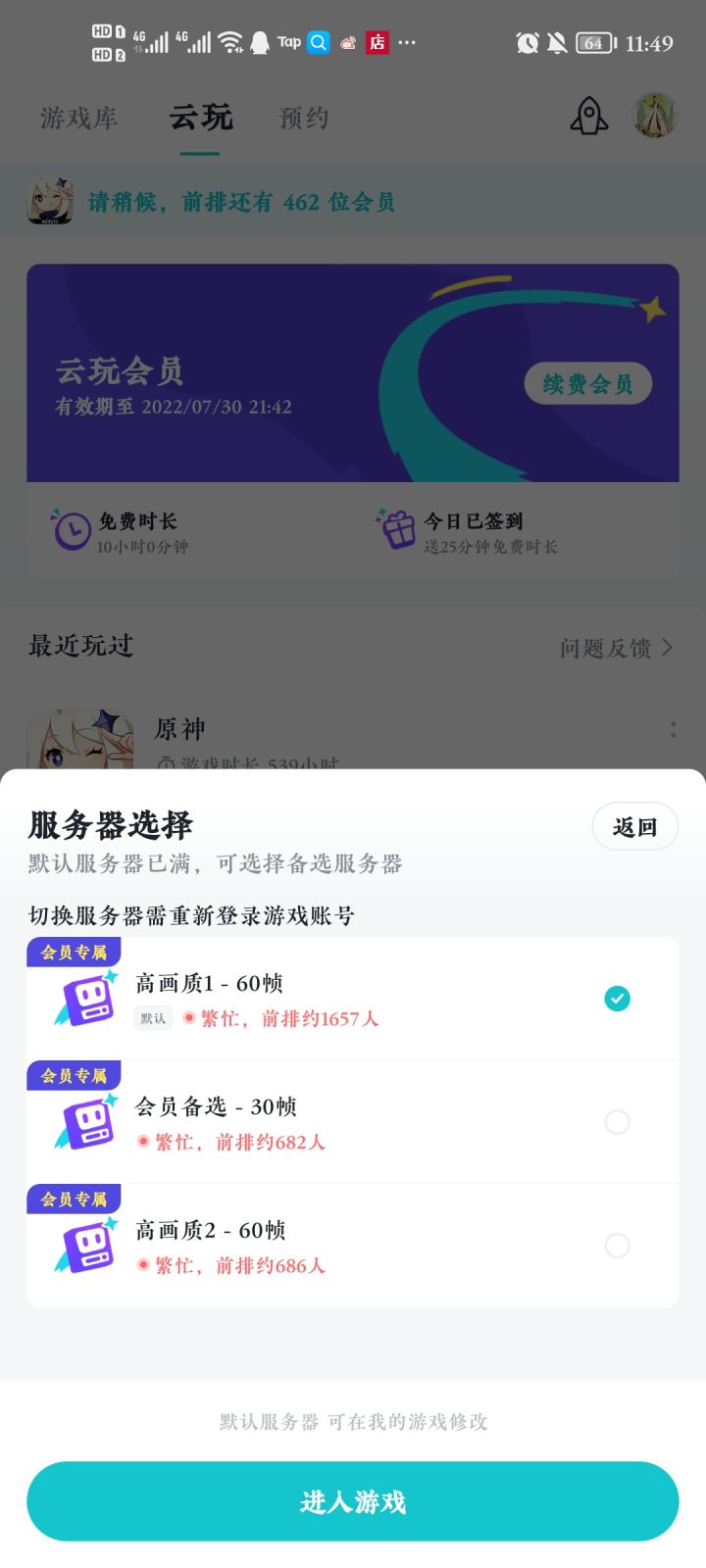Open the overflow dots in the status bar
The height and width of the screenshot is (1568, 706).
tap(406, 42)
